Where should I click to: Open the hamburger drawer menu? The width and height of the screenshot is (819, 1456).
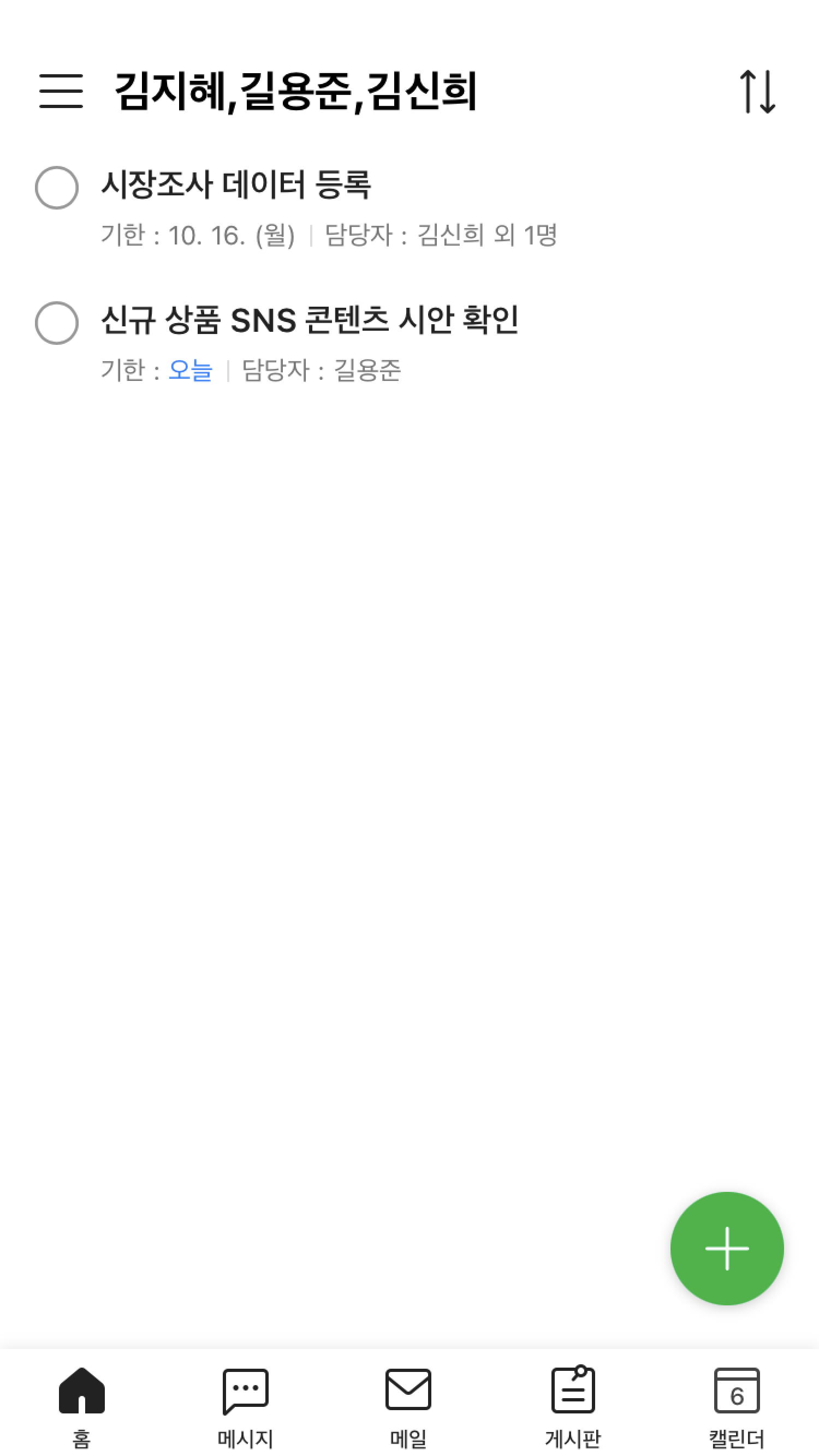pyautogui.click(x=61, y=91)
